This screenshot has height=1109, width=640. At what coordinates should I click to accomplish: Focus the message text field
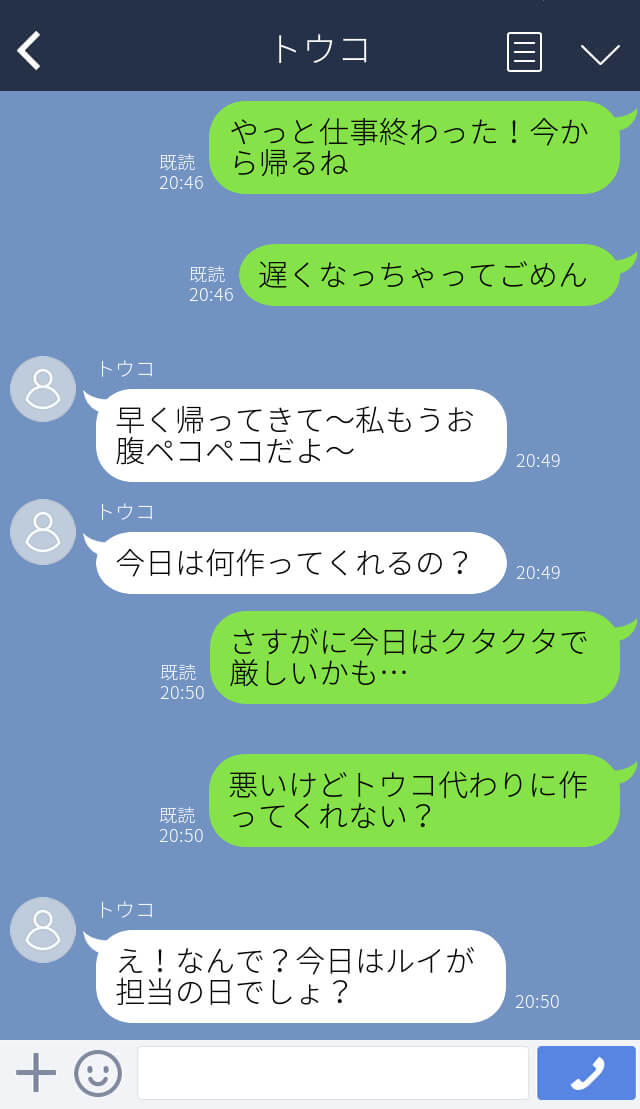click(x=332, y=1073)
